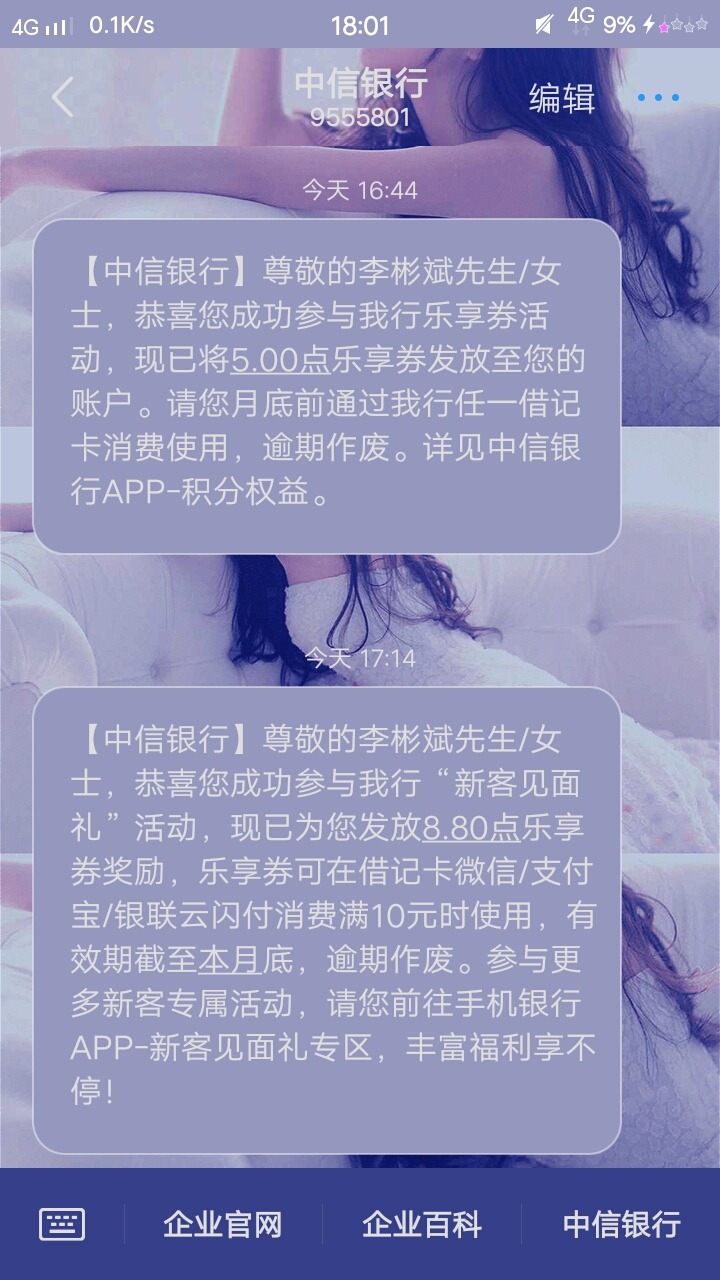Tap the underlined 本月 link
Screen dimensions: 720x1280
click(x=229, y=960)
